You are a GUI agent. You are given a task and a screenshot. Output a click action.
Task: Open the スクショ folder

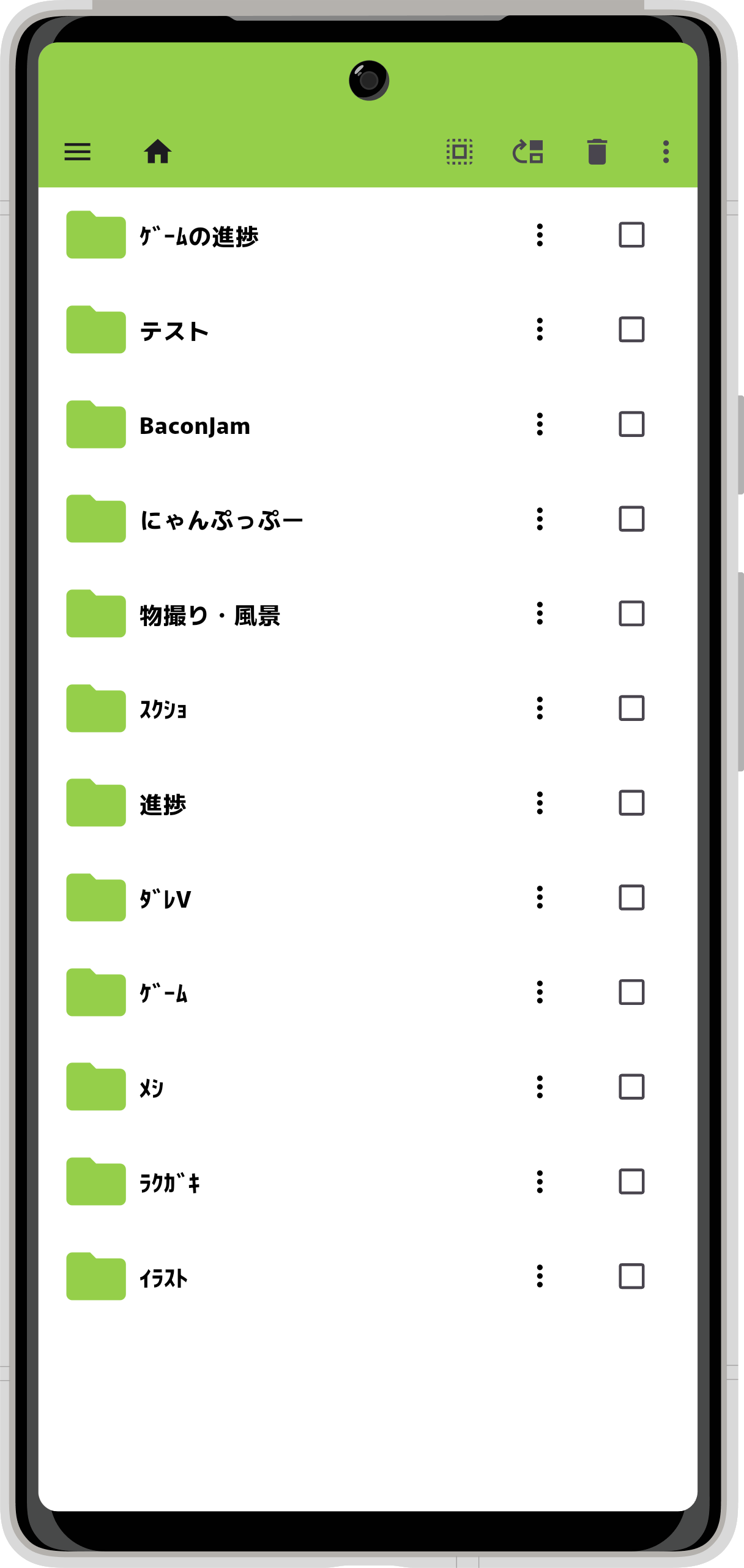163,709
